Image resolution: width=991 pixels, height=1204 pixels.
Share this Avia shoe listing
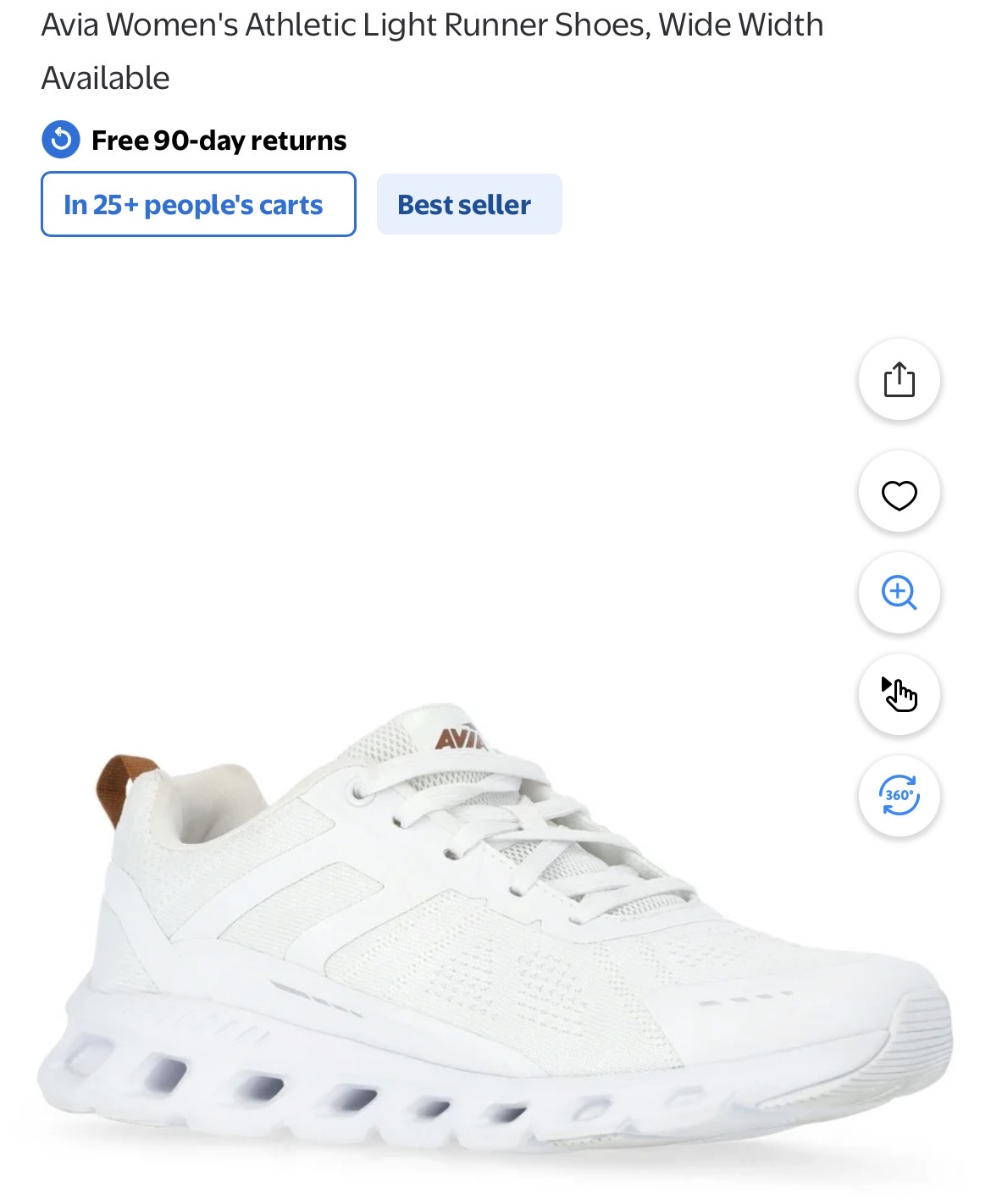coord(899,379)
